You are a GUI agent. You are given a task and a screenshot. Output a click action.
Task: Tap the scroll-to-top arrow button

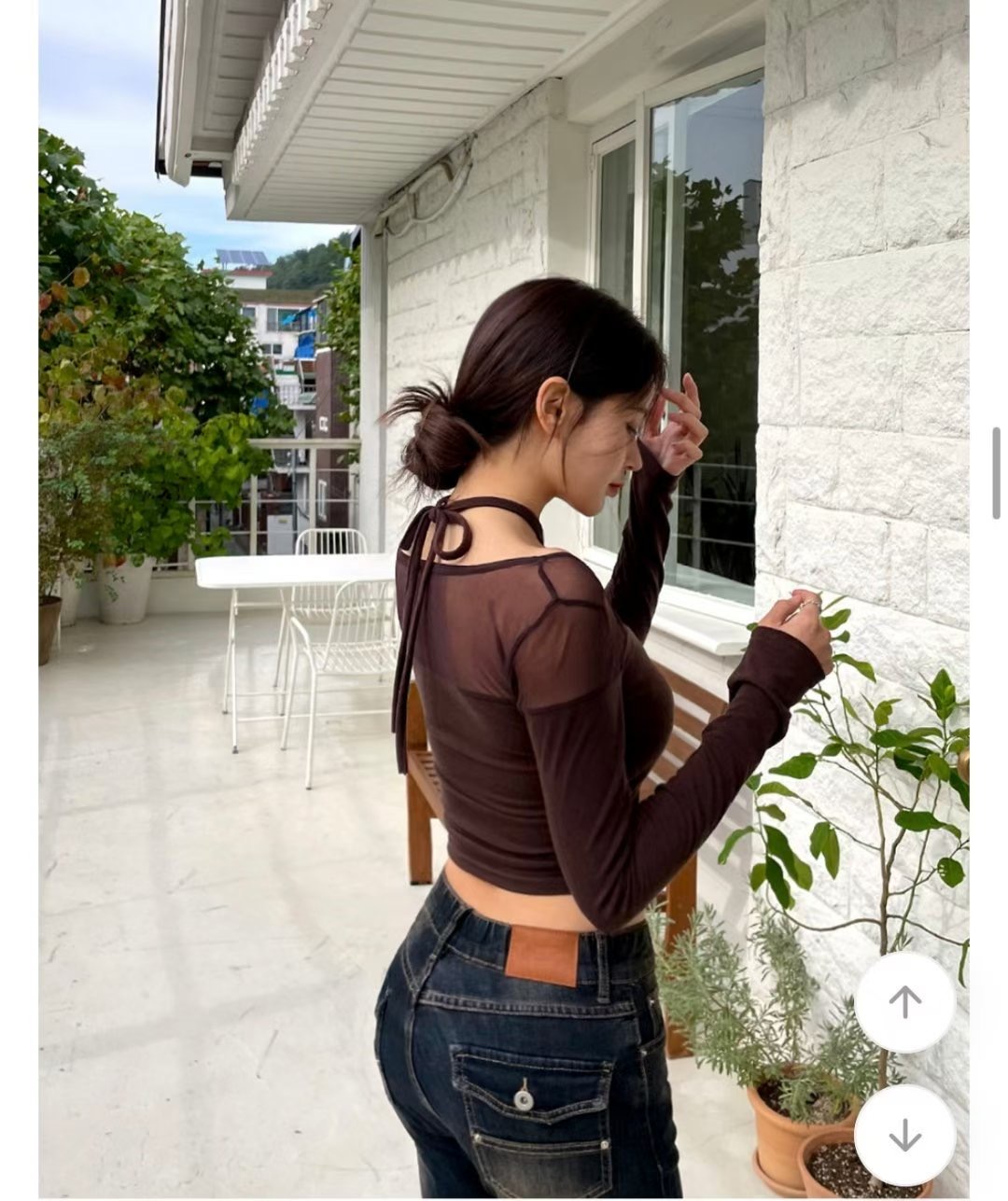[904, 1002]
